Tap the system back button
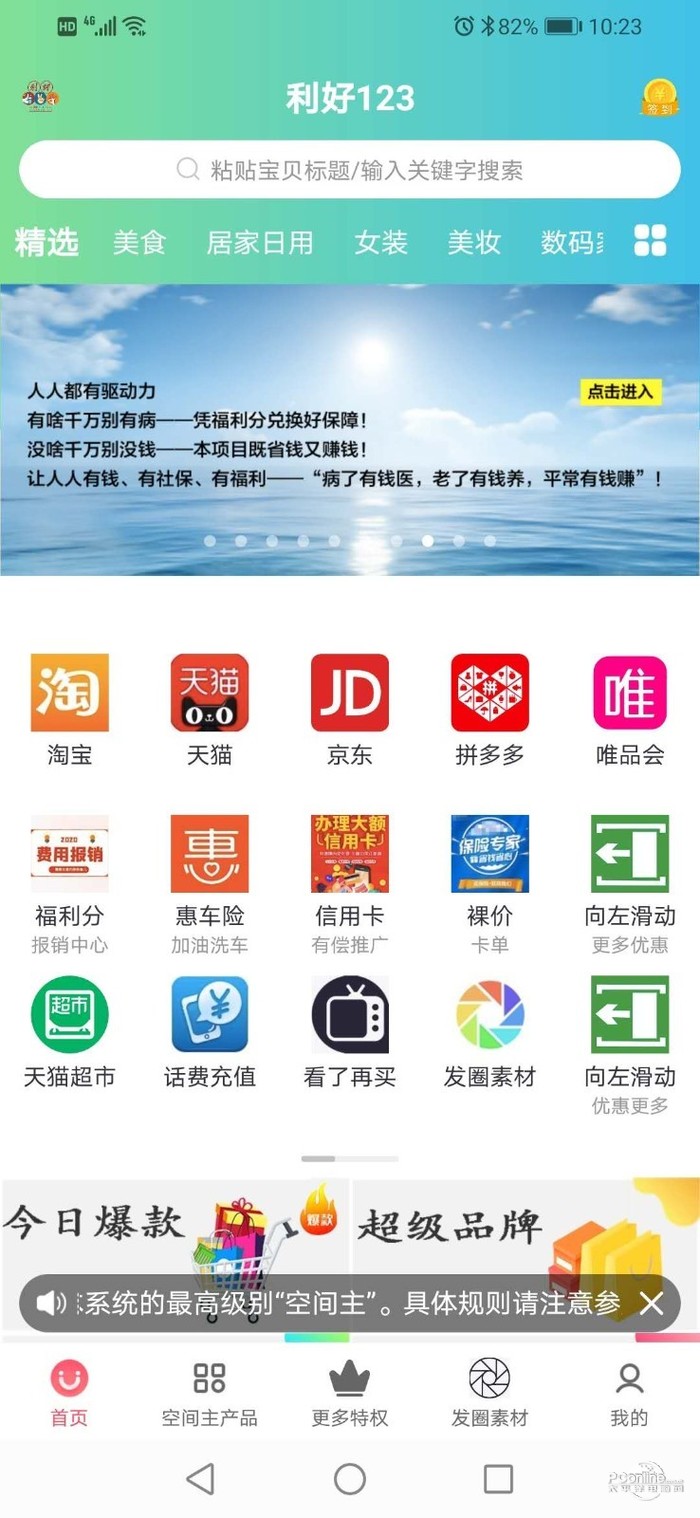 click(201, 1479)
